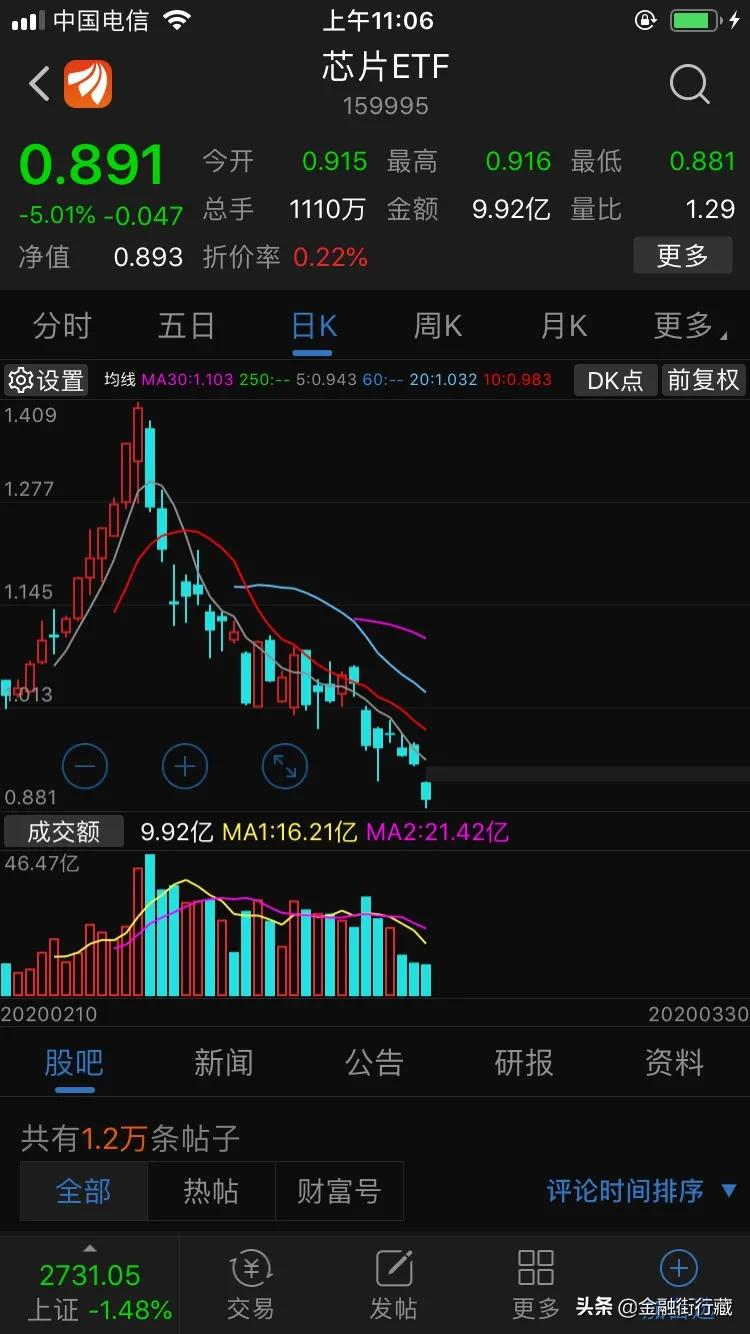The image size is (750, 1334).
Task: Select the 周K chart tab
Action: click(x=438, y=326)
